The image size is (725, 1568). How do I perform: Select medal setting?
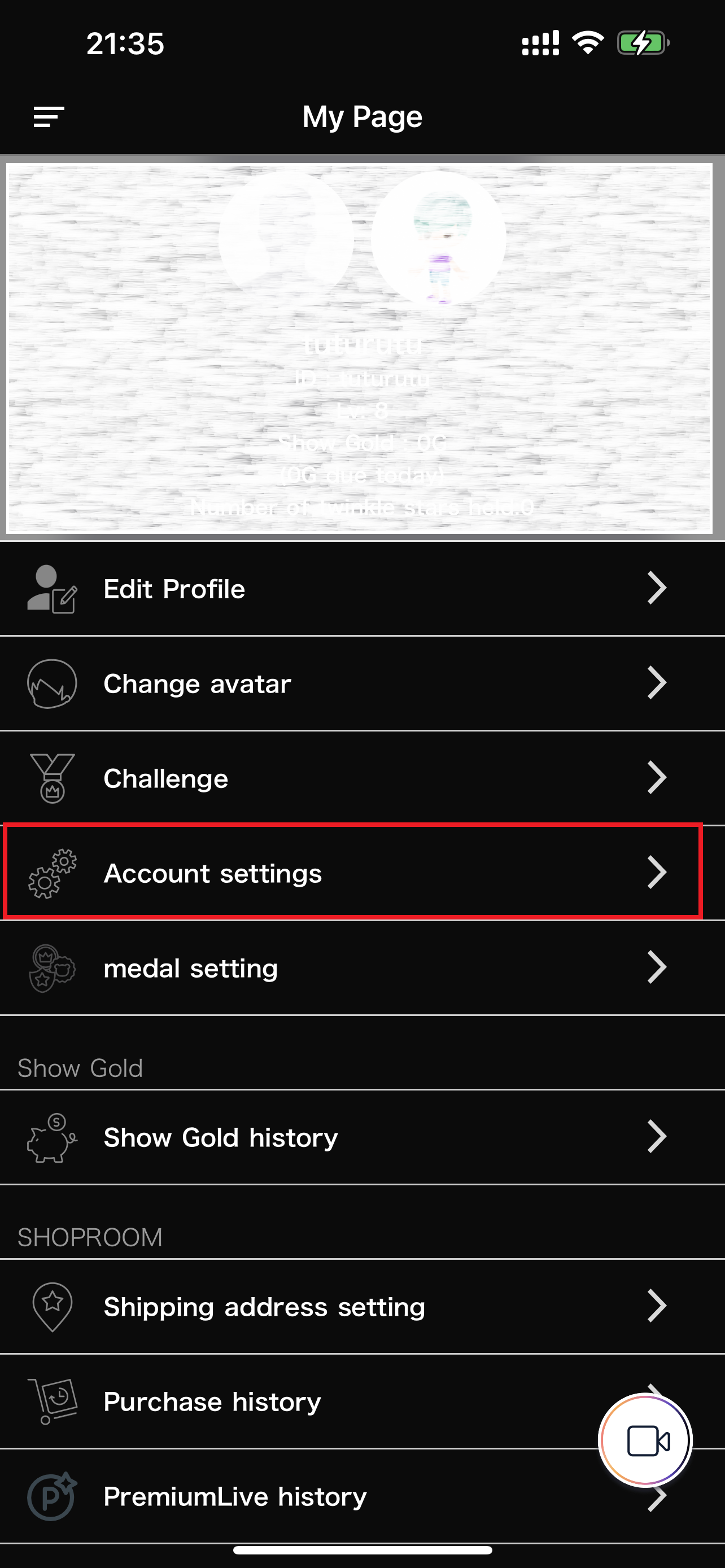[362, 969]
